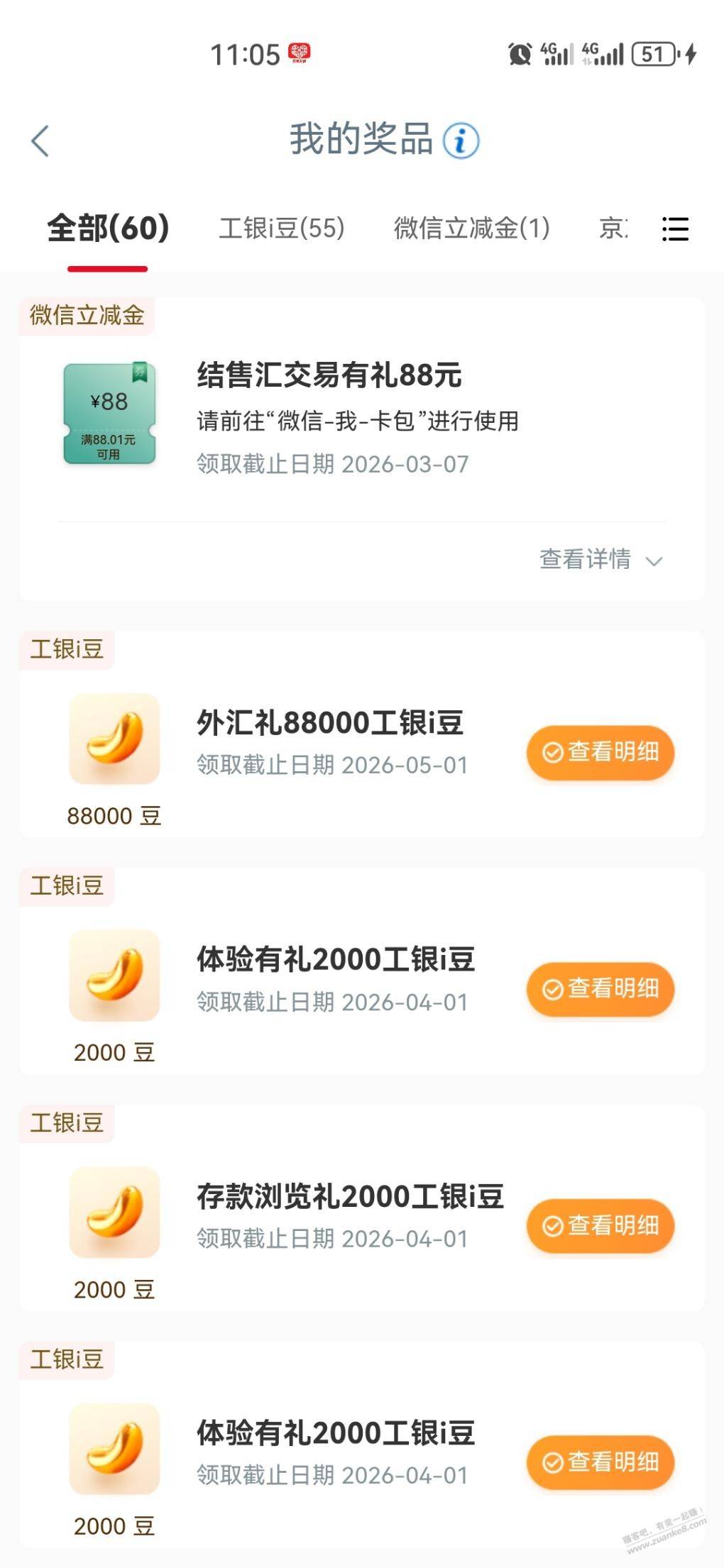Go back from 我的奖品 page
This screenshot has height=1568, width=724.
pyautogui.click(x=40, y=140)
